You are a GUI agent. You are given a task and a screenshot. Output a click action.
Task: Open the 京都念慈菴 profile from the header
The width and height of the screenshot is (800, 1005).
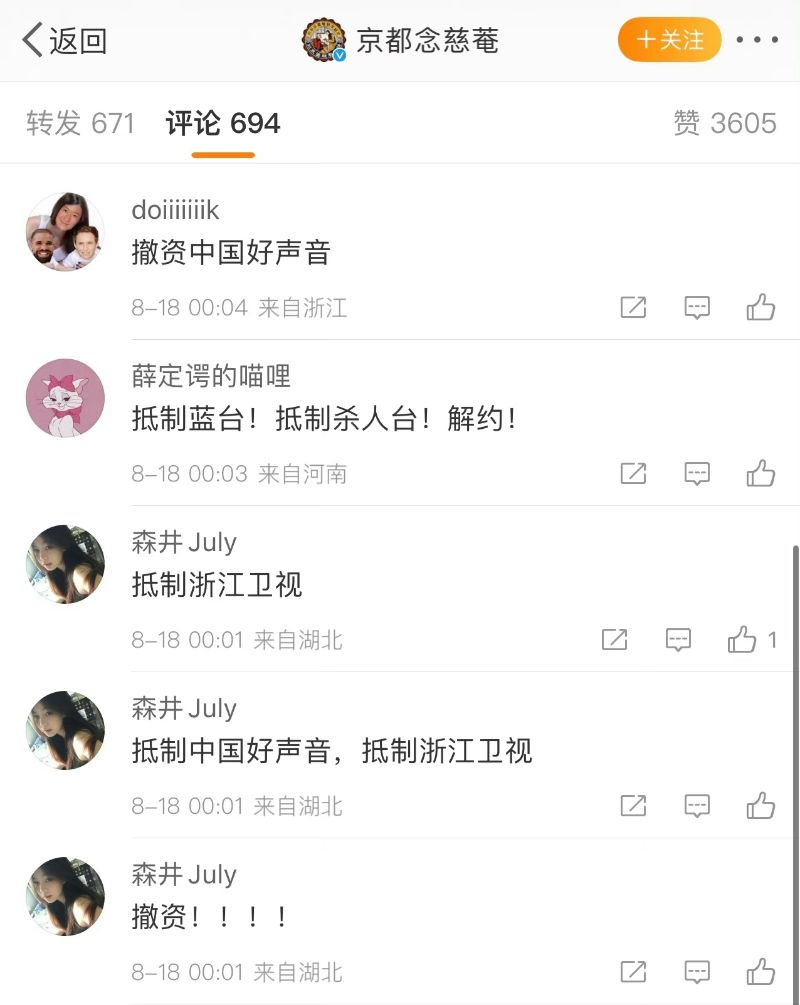[x=402, y=41]
